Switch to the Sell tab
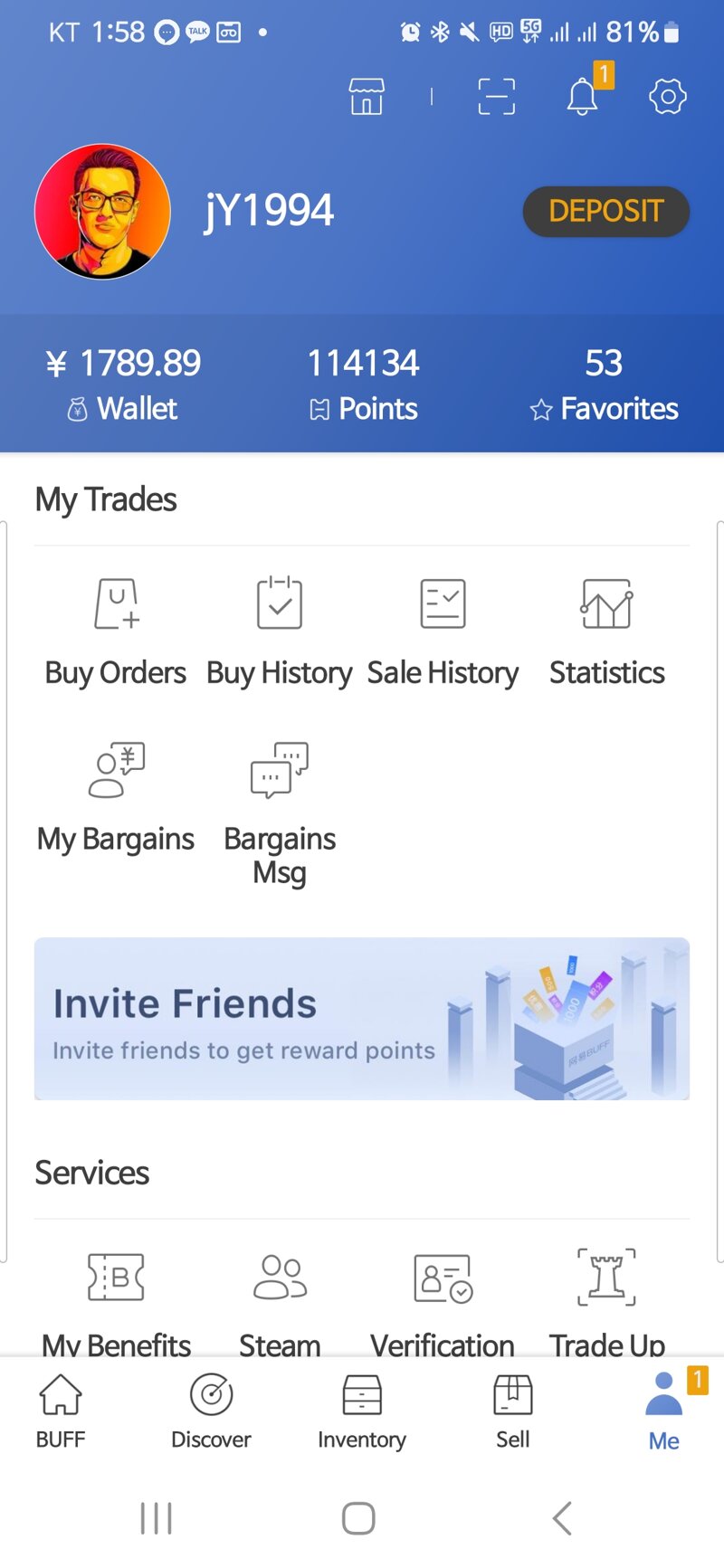The height and width of the screenshot is (1568, 724). (x=512, y=1411)
